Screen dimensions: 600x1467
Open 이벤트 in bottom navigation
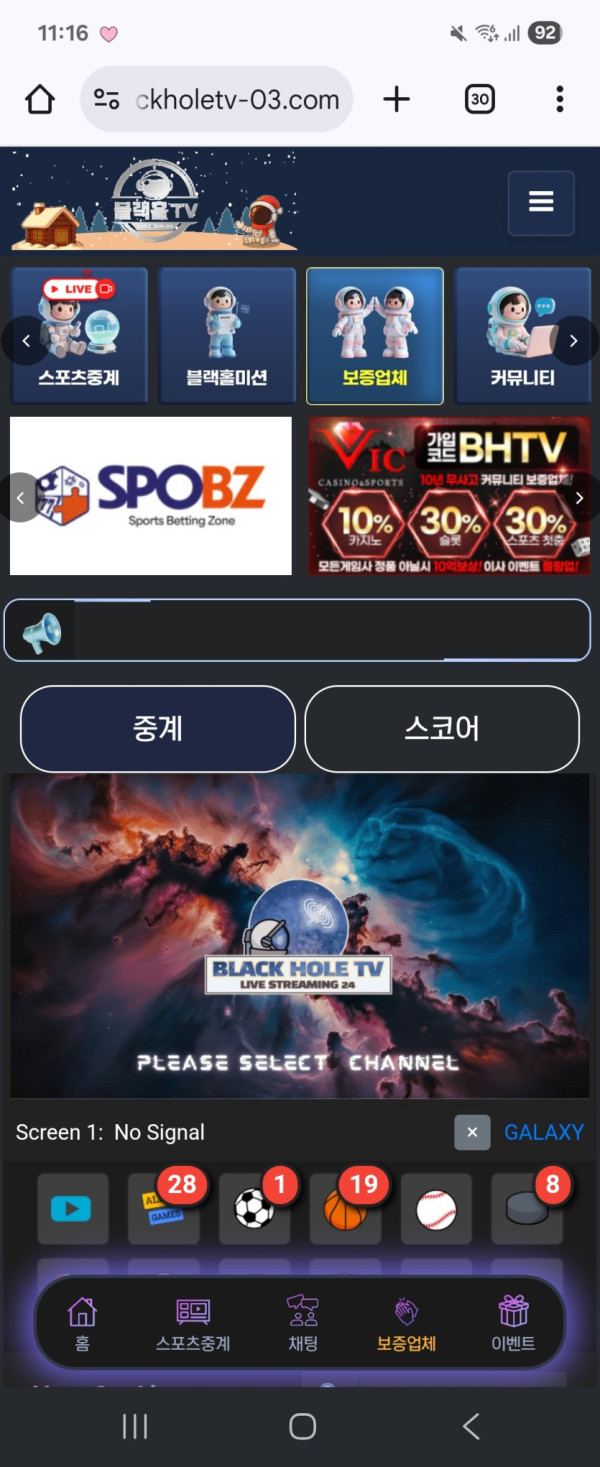point(513,1322)
